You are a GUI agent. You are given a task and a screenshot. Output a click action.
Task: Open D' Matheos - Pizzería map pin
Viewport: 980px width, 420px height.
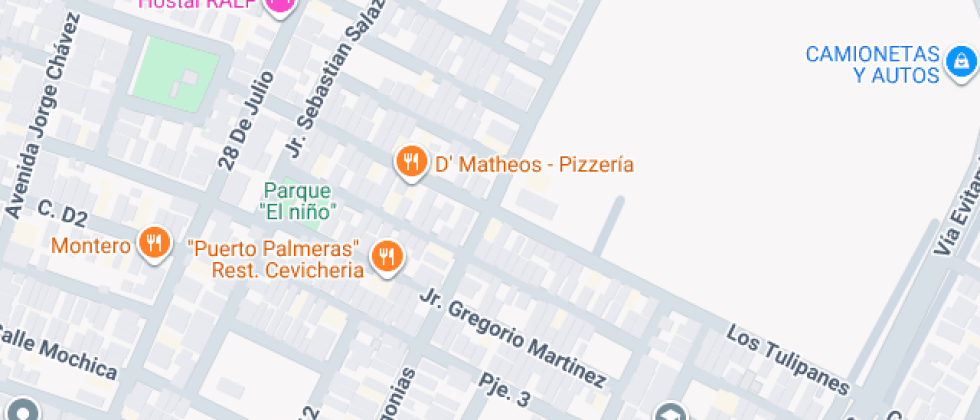(x=410, y=162)
